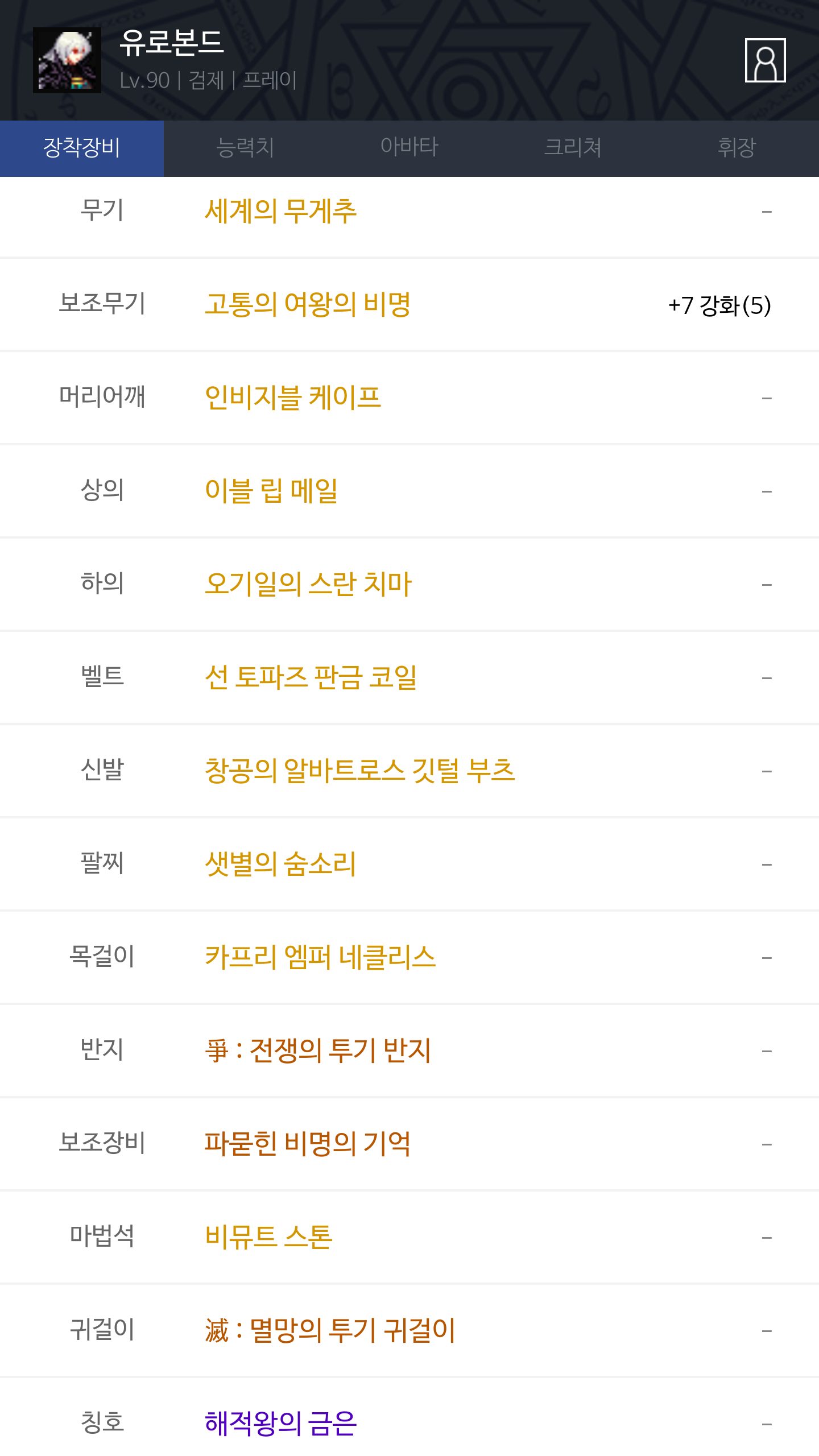Select the 장착장비 tab
The height and width of the screenshot is (1456, 819).
coord(82,148)
